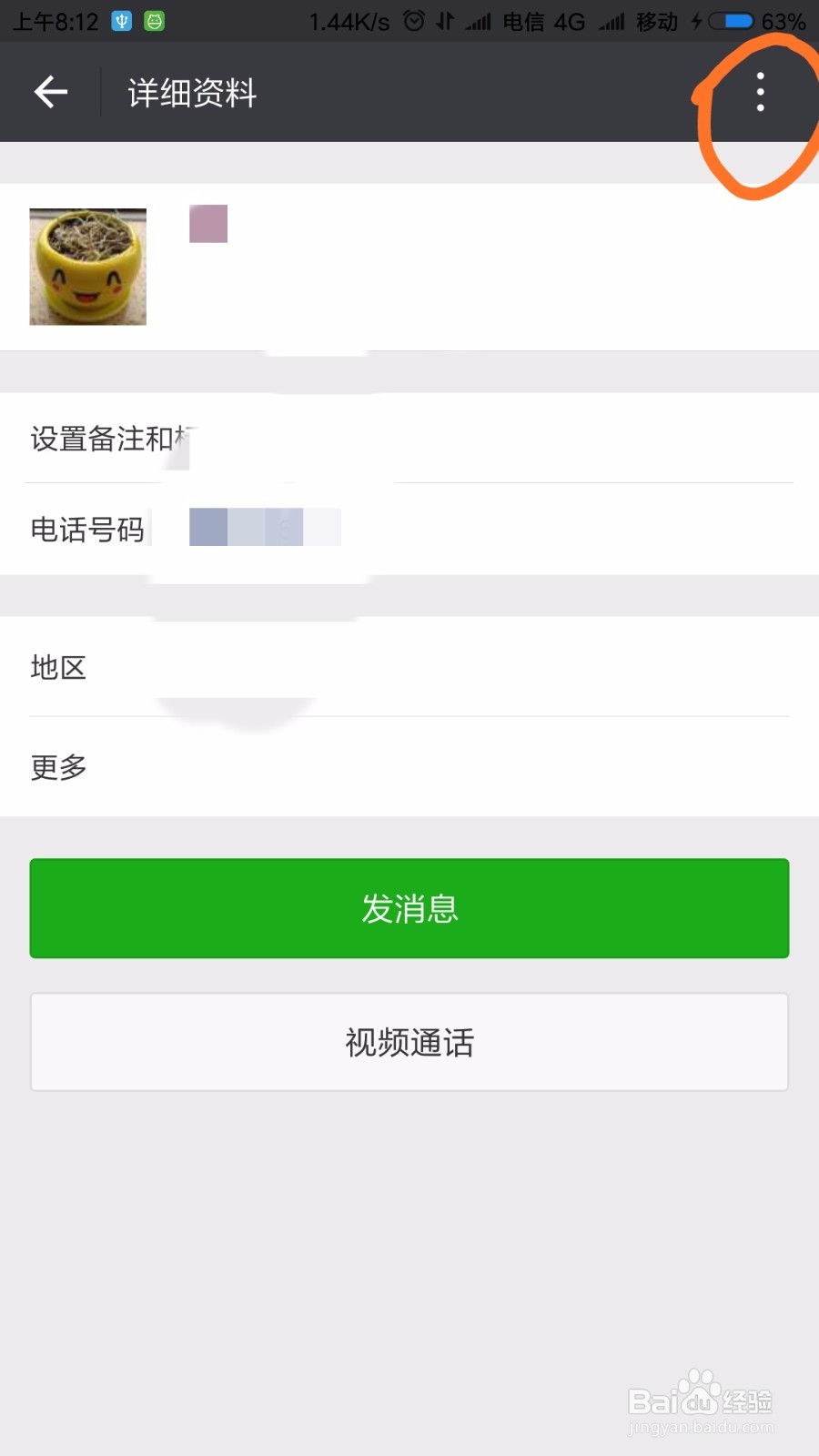Click the green Android status icon
The width and height of the screenshot is (819, 1456).
(151, 20)
